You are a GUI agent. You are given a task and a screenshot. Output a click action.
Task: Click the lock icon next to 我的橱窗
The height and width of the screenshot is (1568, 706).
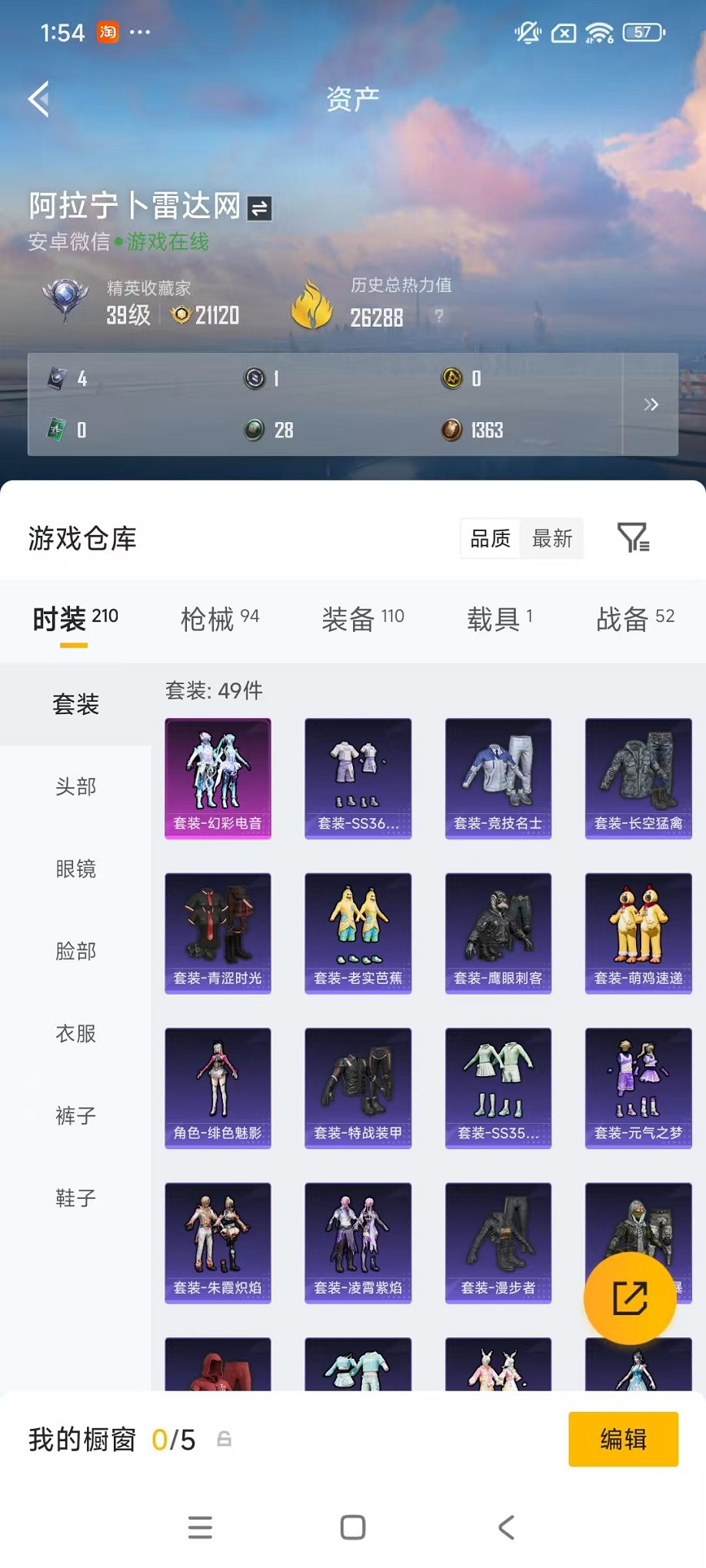[x=224, y=1439]
